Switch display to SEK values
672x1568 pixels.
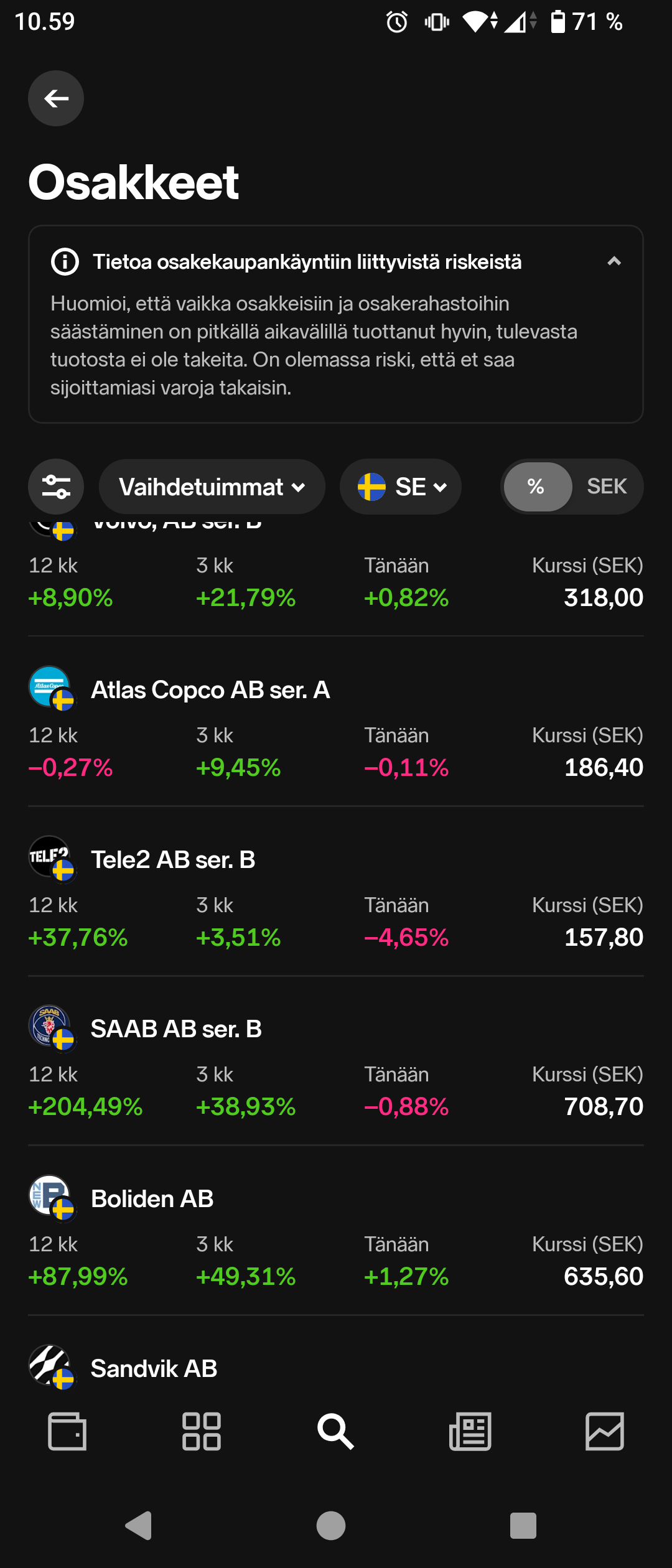pyautogui.click(x=607, y=487)
